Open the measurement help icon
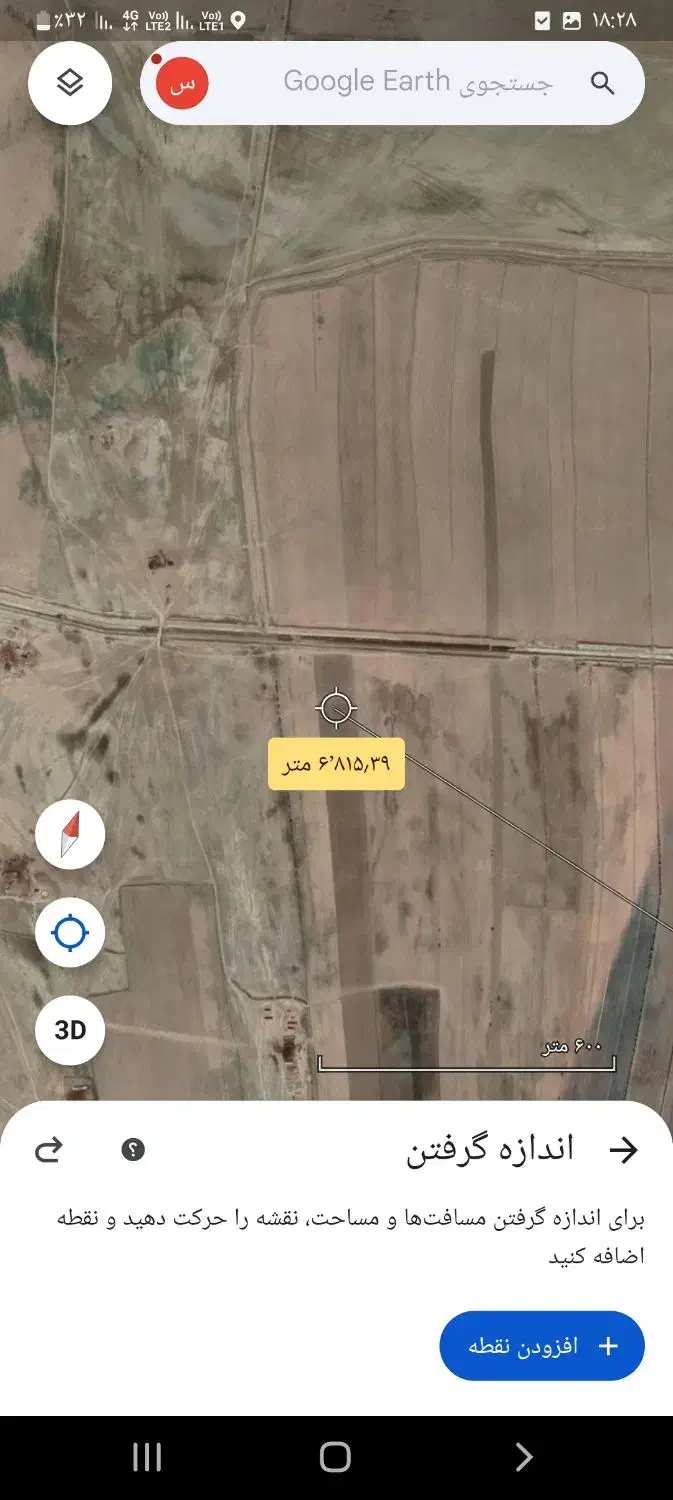 tap(133, 1150)
